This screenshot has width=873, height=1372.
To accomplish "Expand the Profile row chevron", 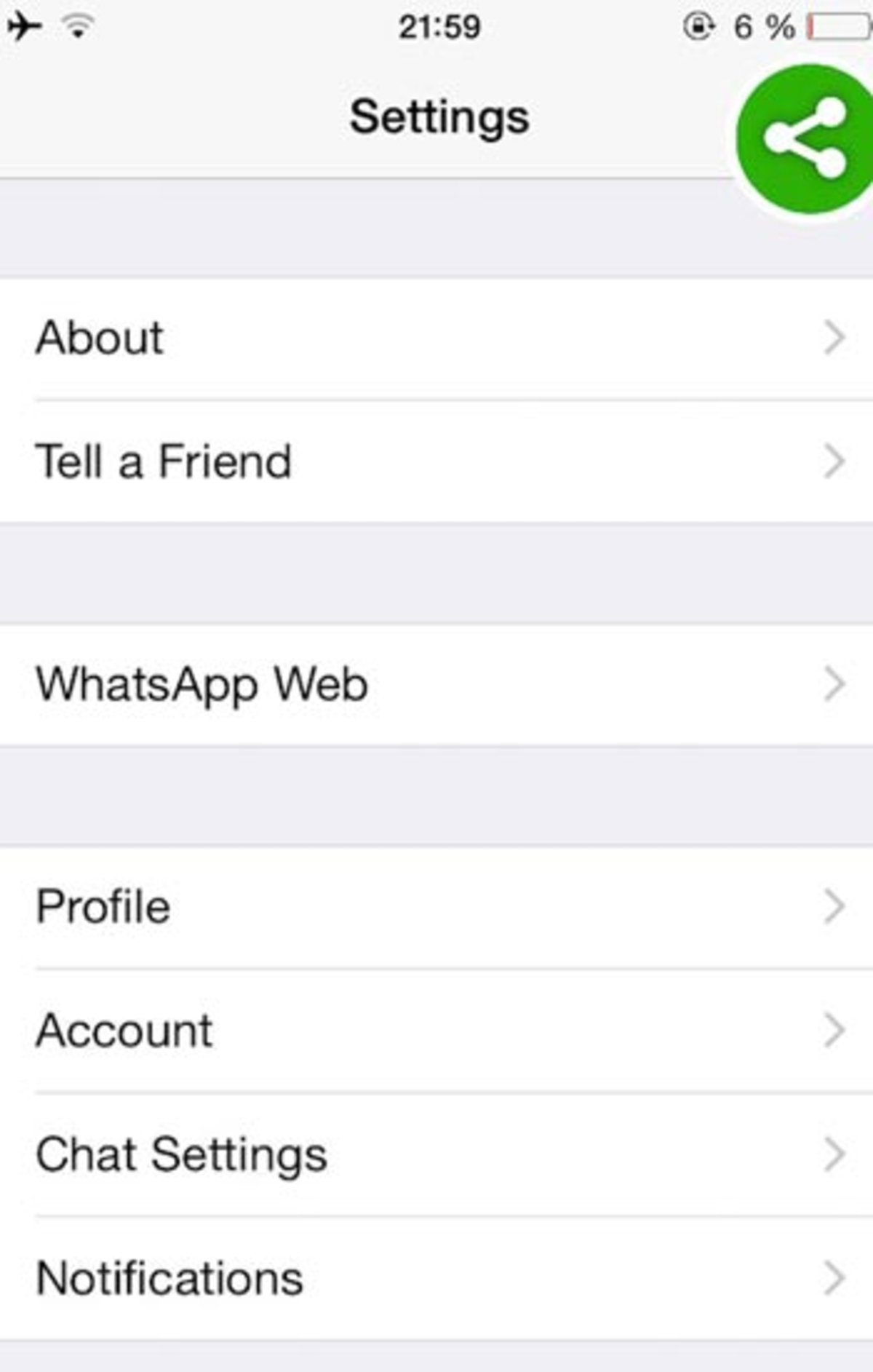I will click(833, 905).
